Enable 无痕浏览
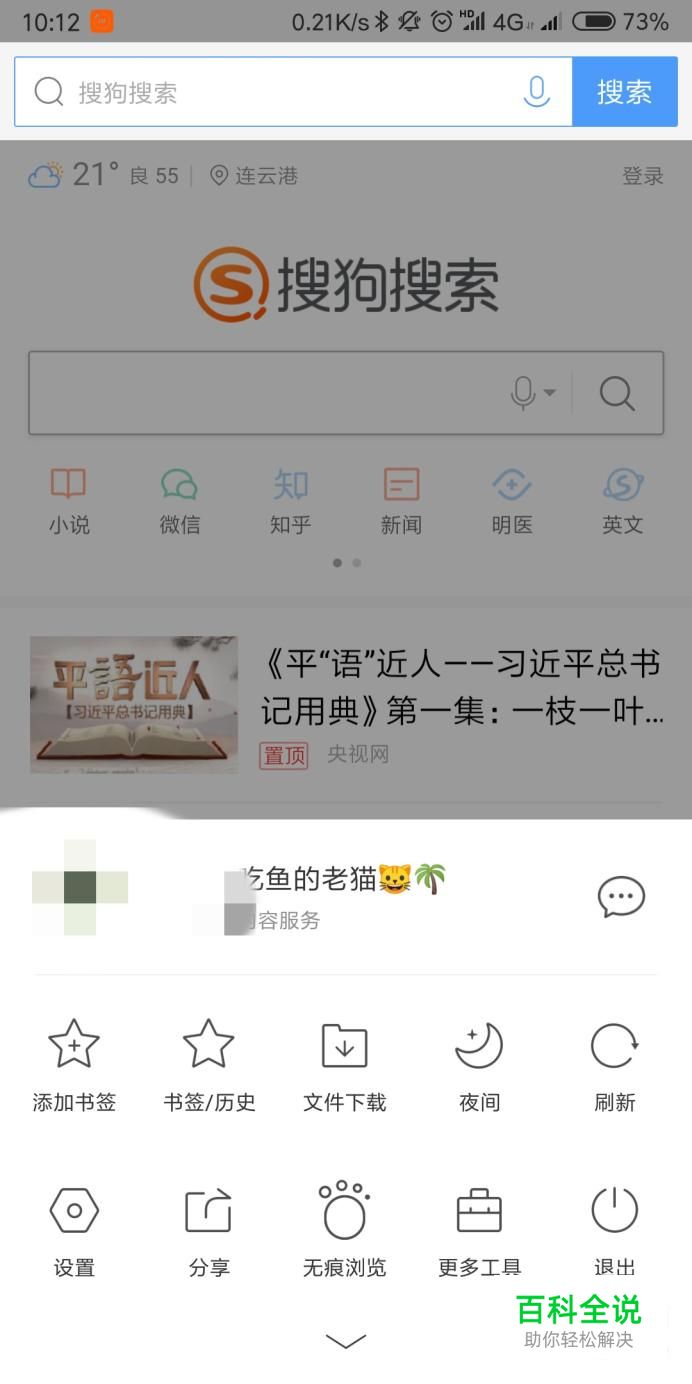The height and width of the screenshot is (1384, 692). click(344, 1231)
